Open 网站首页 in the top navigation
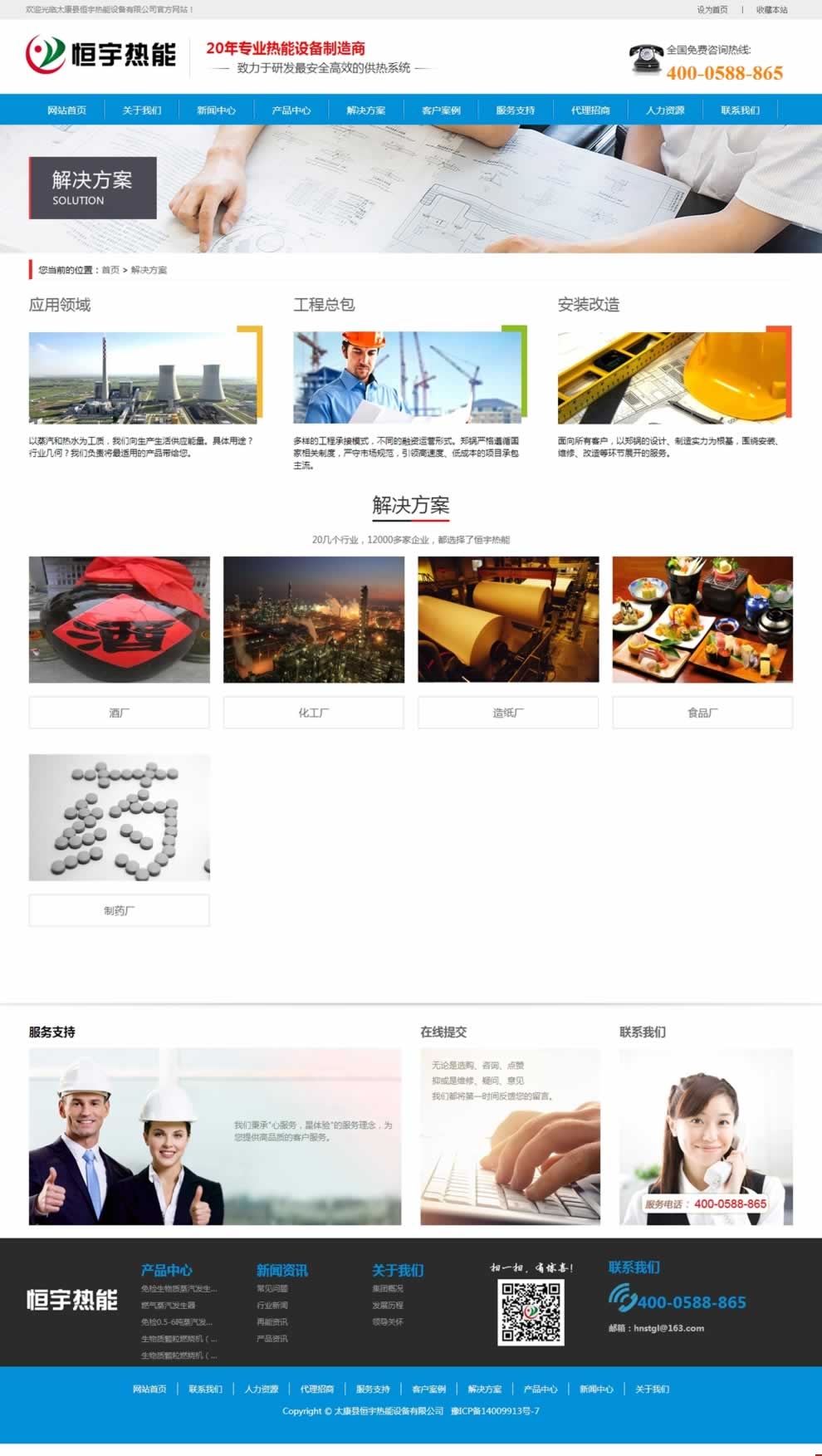Image resolution: width=822 pixels, height=1456 pixels. pos(66,110)
